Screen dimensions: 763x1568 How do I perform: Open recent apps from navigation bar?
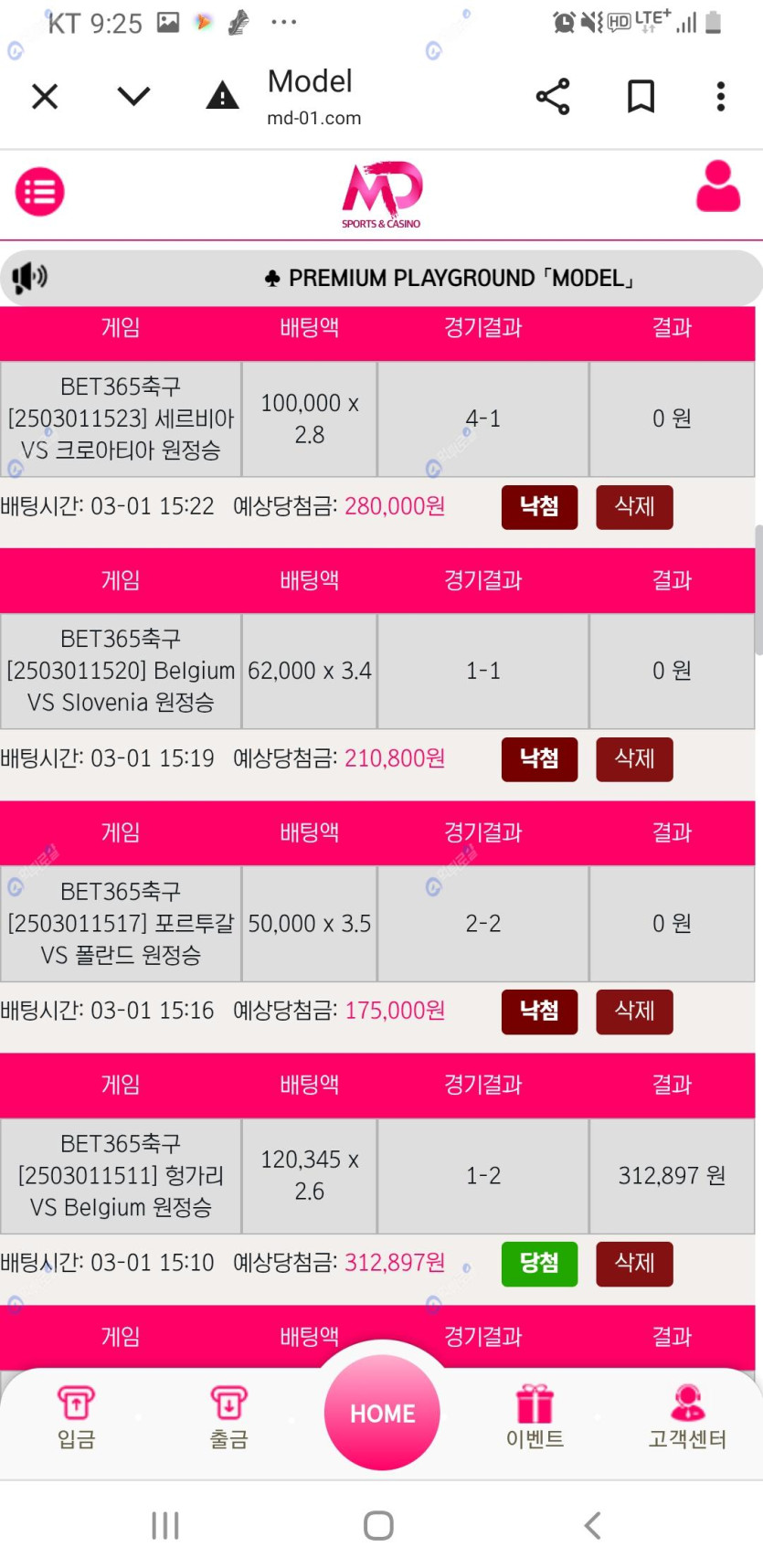click(165, 1525)
